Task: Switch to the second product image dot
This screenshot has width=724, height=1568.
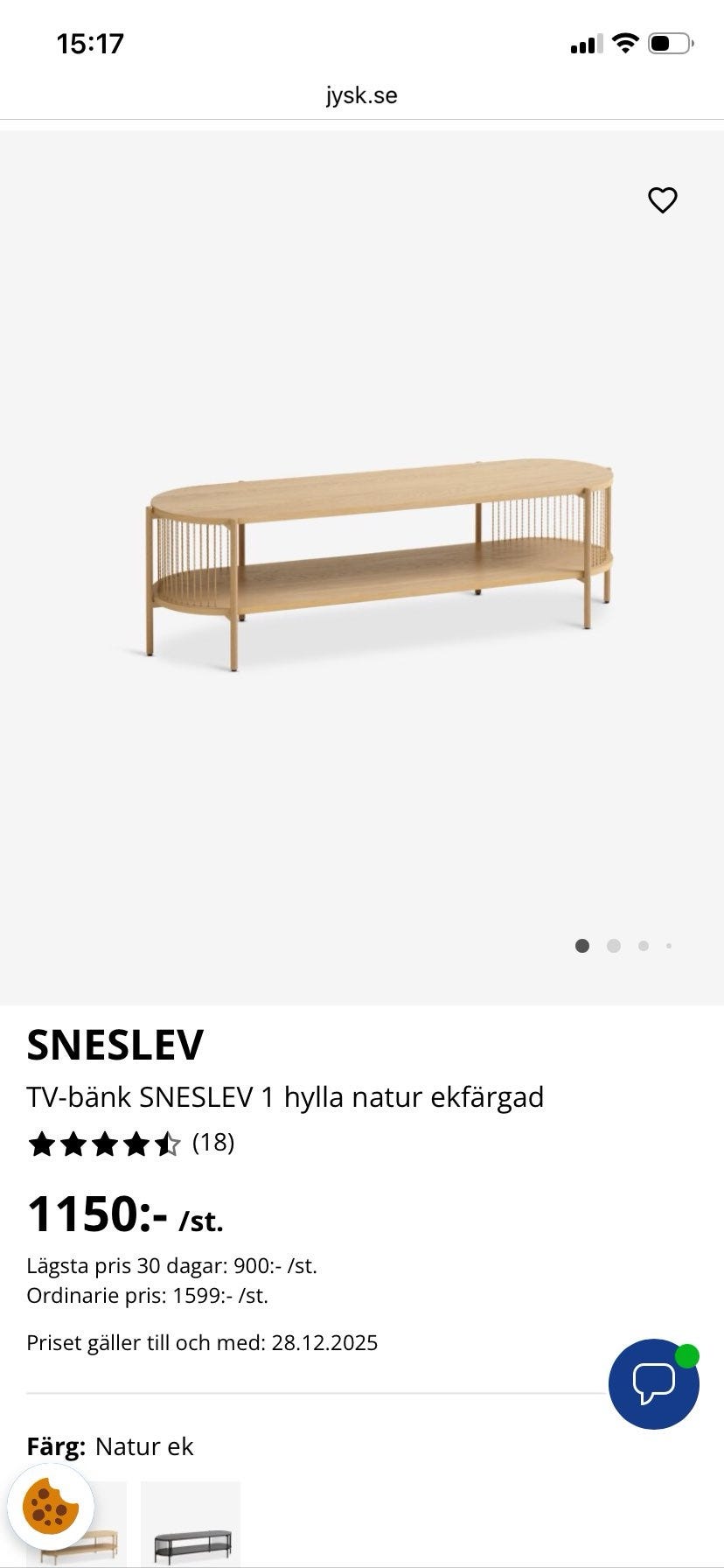Action: pyautogui.click(x=615, y=947)
